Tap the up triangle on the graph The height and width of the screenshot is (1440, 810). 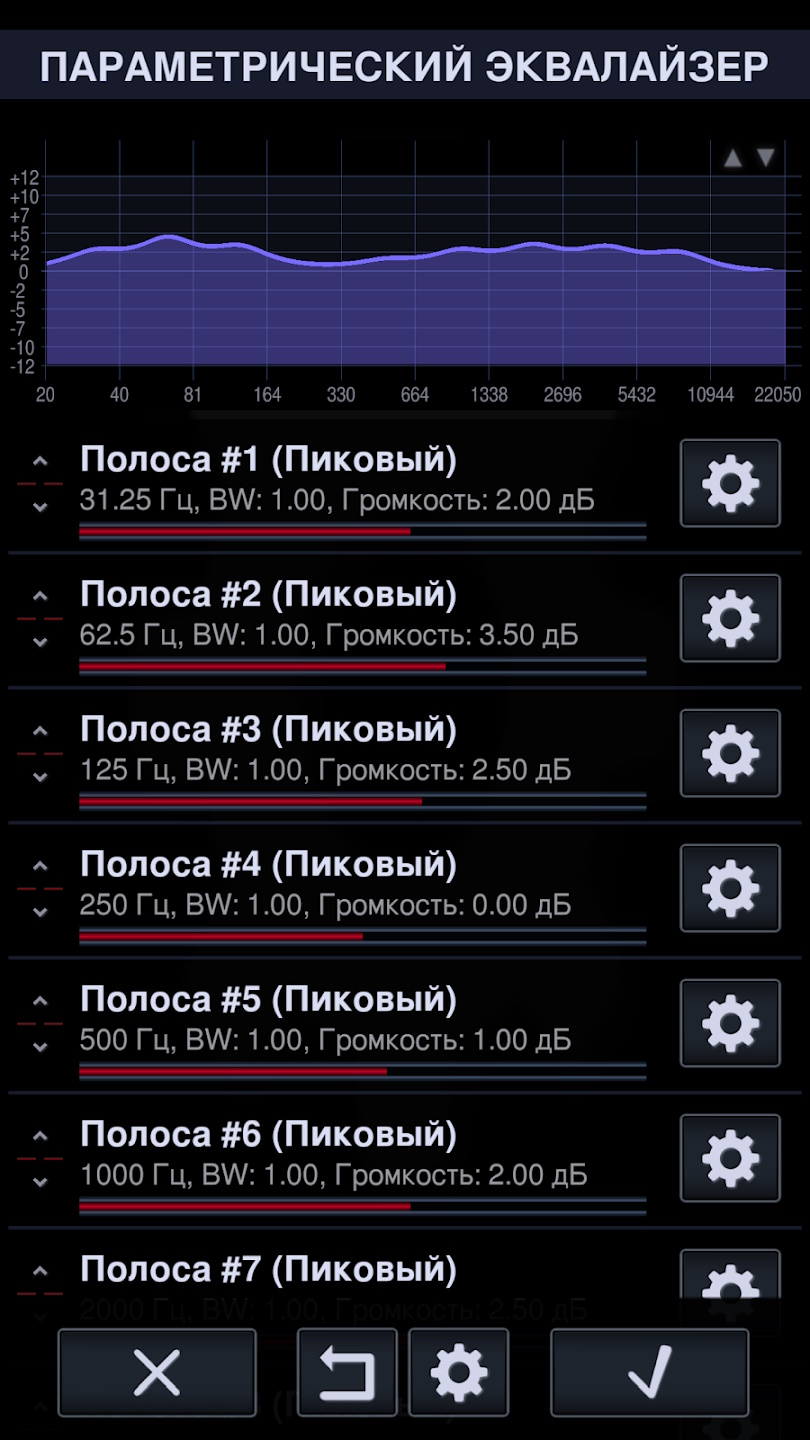click(733, 158)
